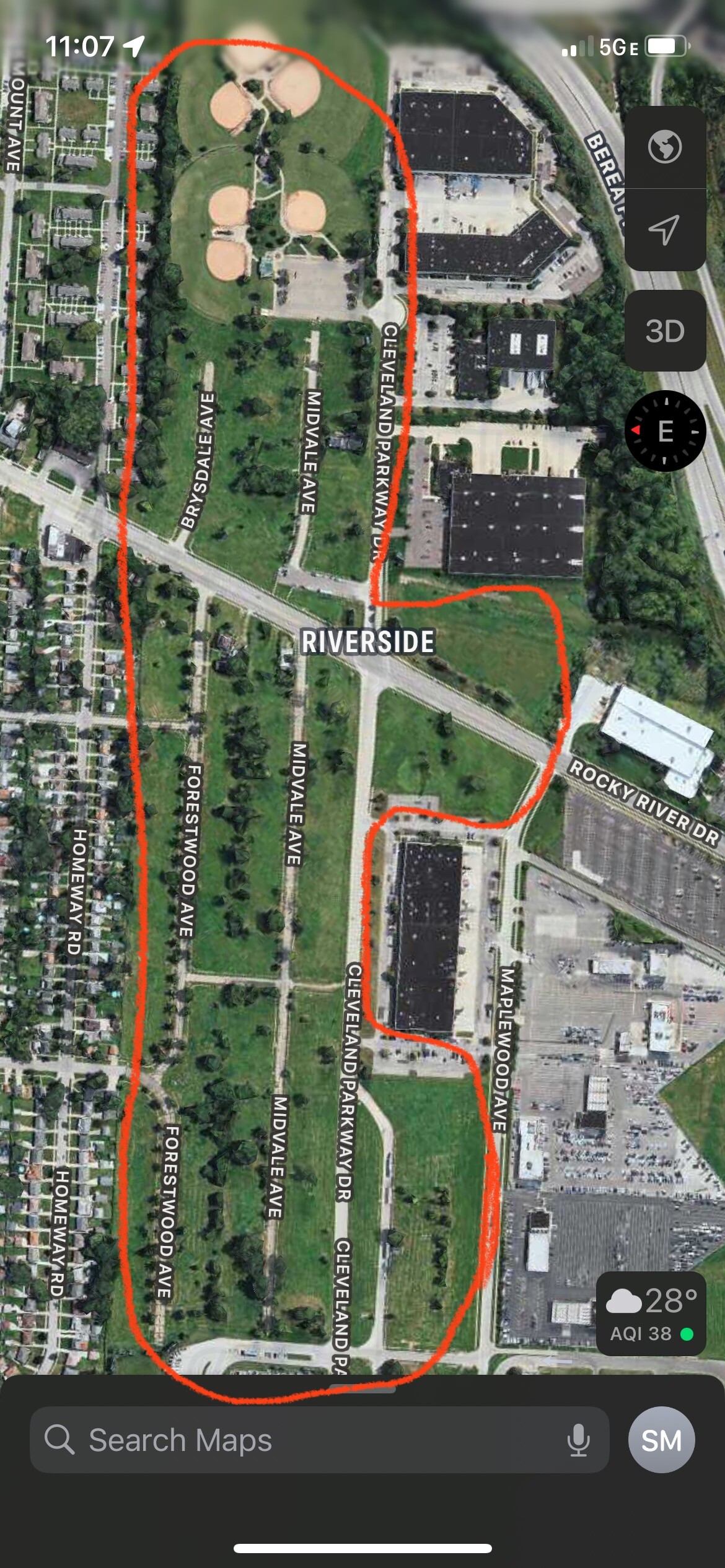Open the Search Maps field
Image resolution: width=725 pixels, height=1568 pixels.
coord(319,1440)
